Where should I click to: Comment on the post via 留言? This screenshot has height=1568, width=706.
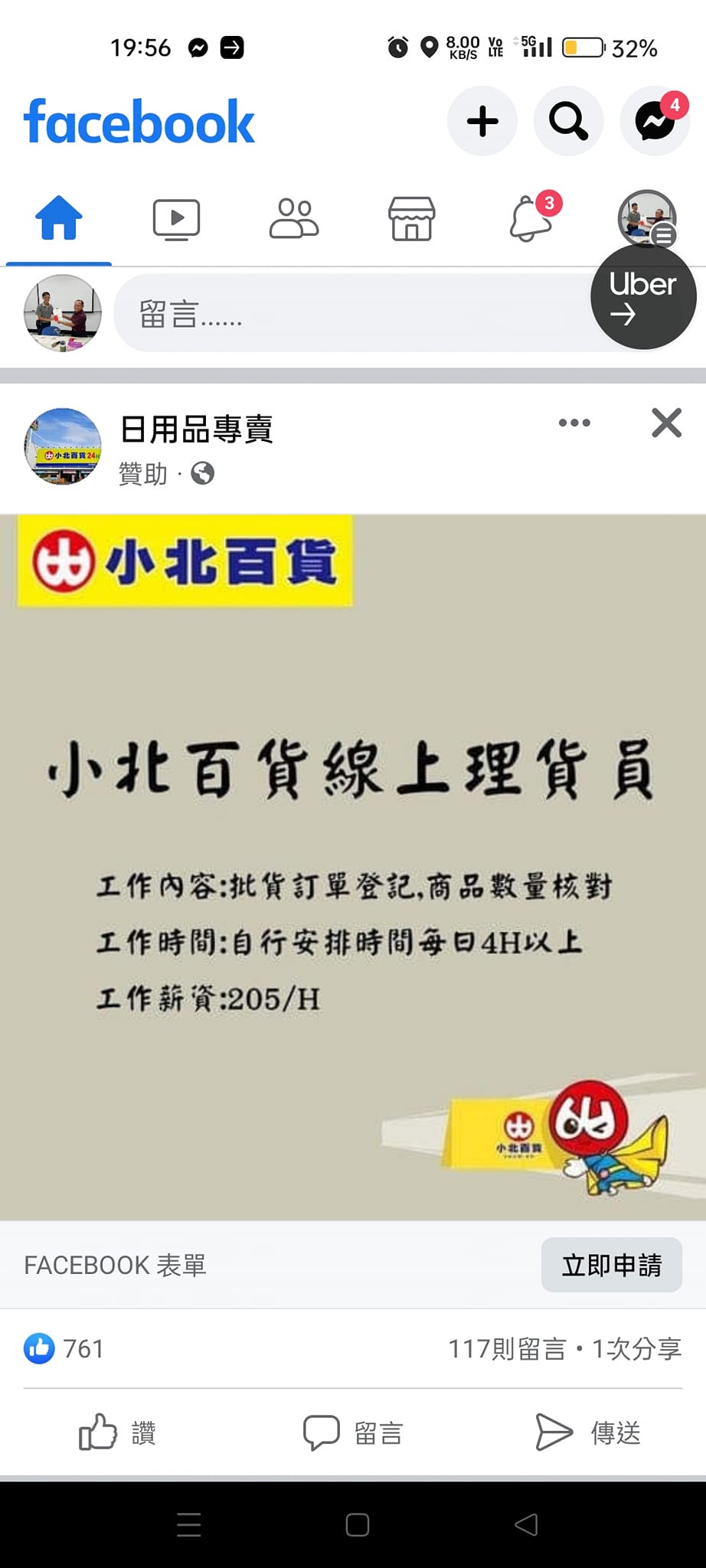[x=353, y=1432]
